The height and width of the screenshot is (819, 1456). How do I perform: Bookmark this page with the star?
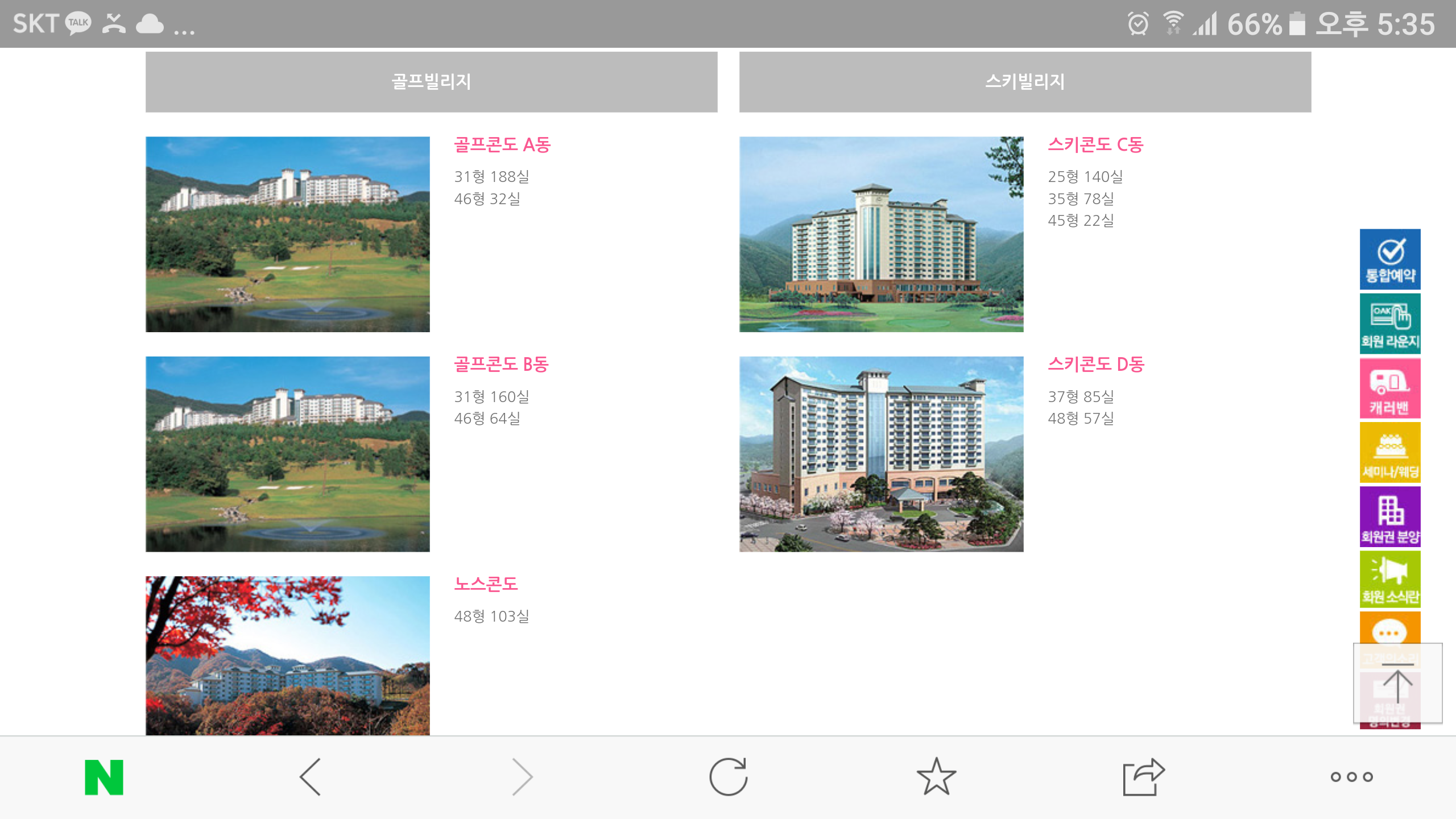click(x=936, y=777)
